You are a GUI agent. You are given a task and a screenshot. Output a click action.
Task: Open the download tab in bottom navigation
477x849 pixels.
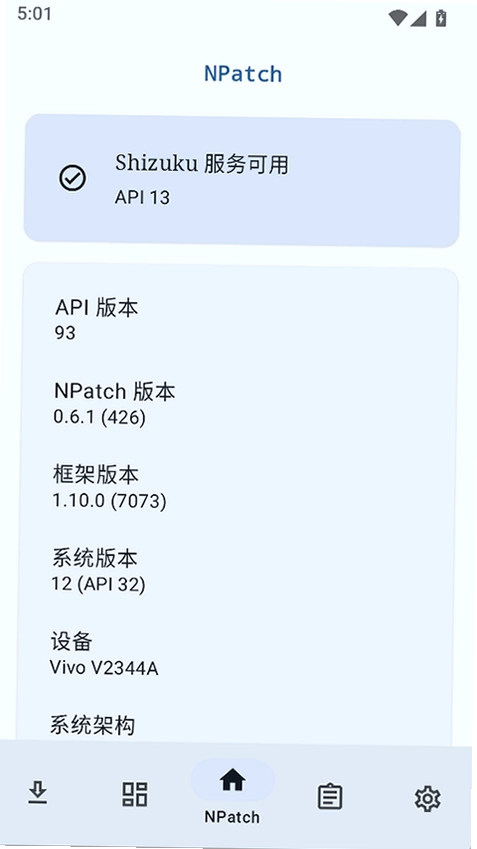point(37,793)
